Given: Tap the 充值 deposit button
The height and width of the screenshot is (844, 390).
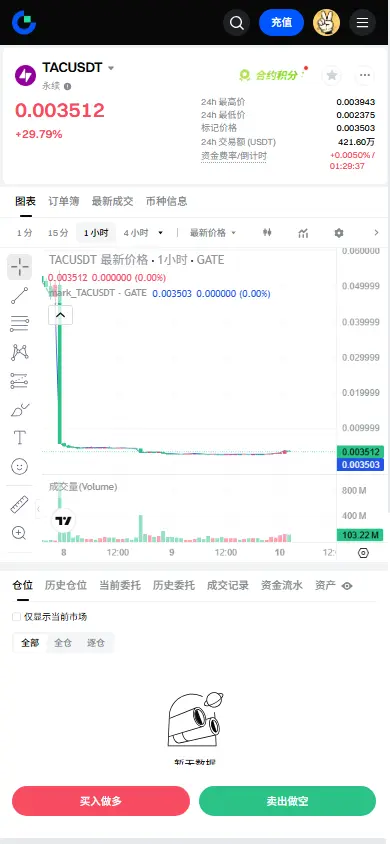Looking at the screenshot, I should tap(281, 23).
